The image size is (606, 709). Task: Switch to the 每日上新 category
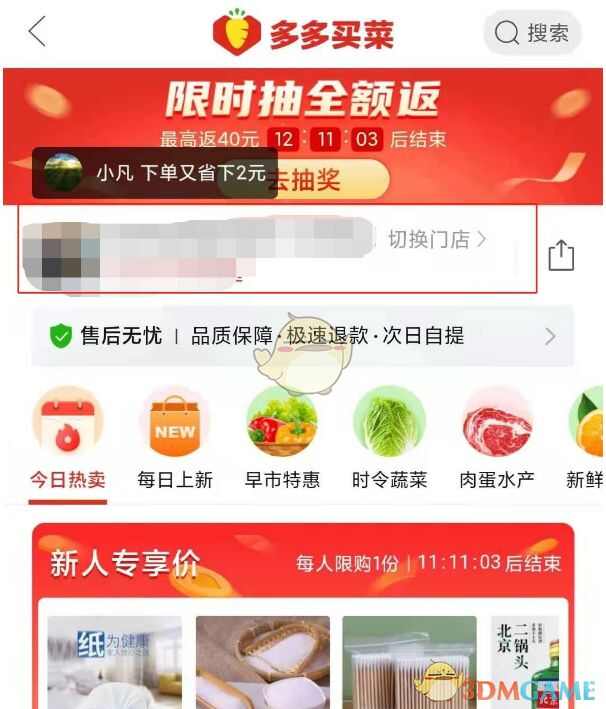(x=175, y=440)
